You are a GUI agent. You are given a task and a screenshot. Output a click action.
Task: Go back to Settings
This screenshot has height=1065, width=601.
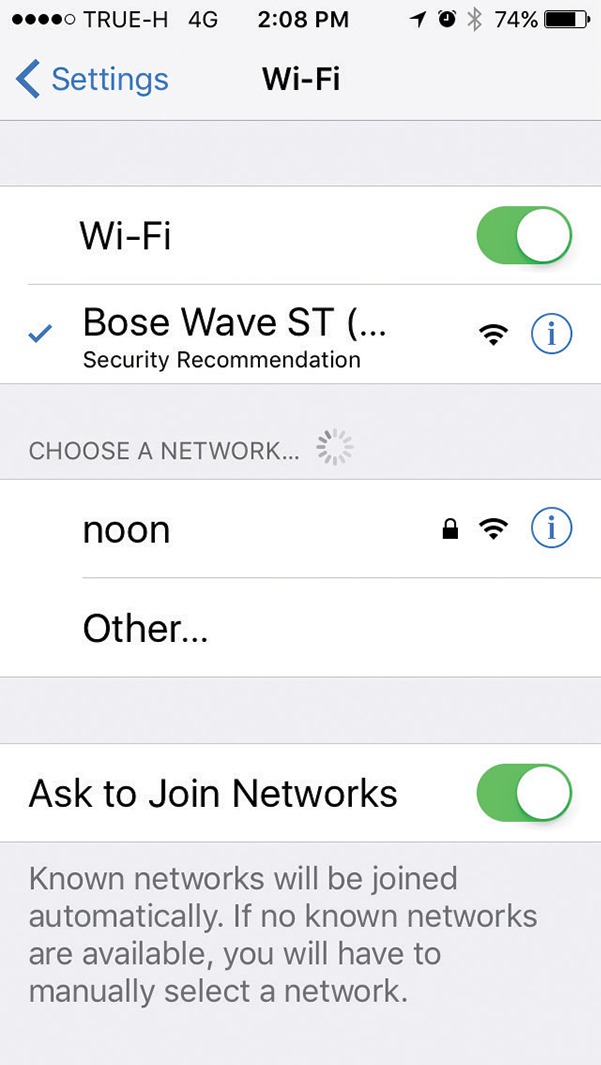pyautogui.click(x=92, y=79)
